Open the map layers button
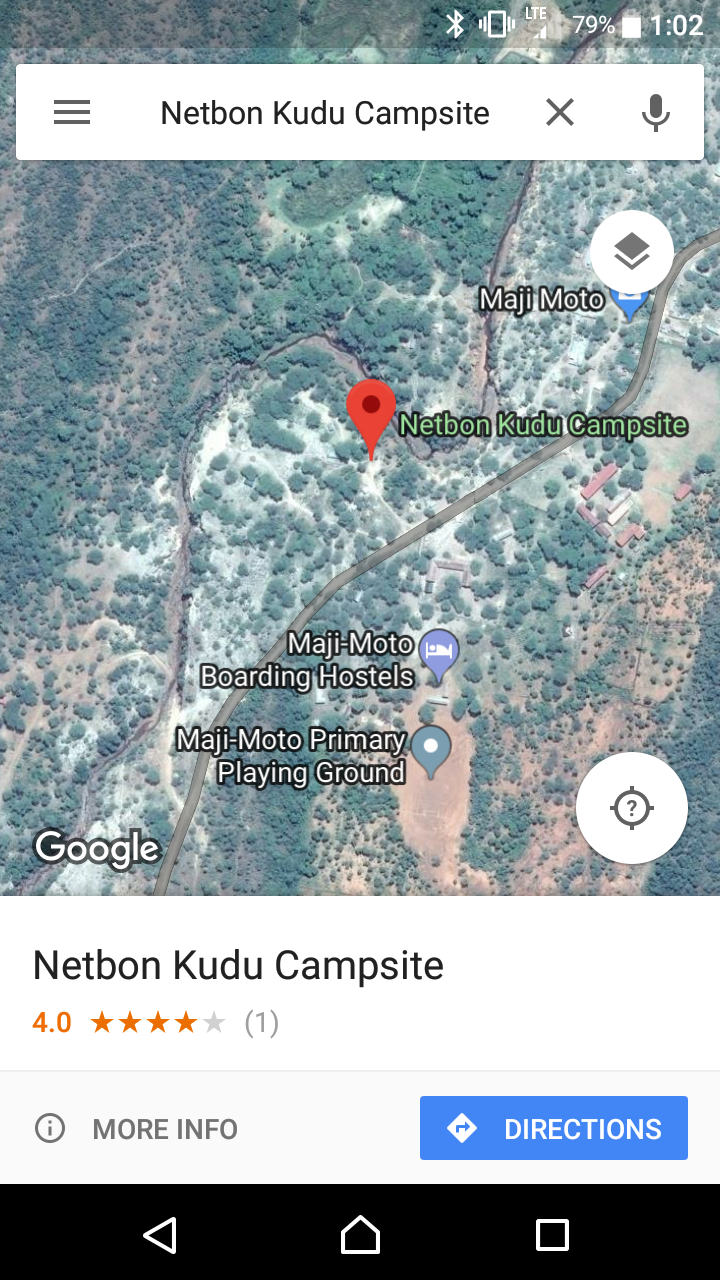 point(632,252)
